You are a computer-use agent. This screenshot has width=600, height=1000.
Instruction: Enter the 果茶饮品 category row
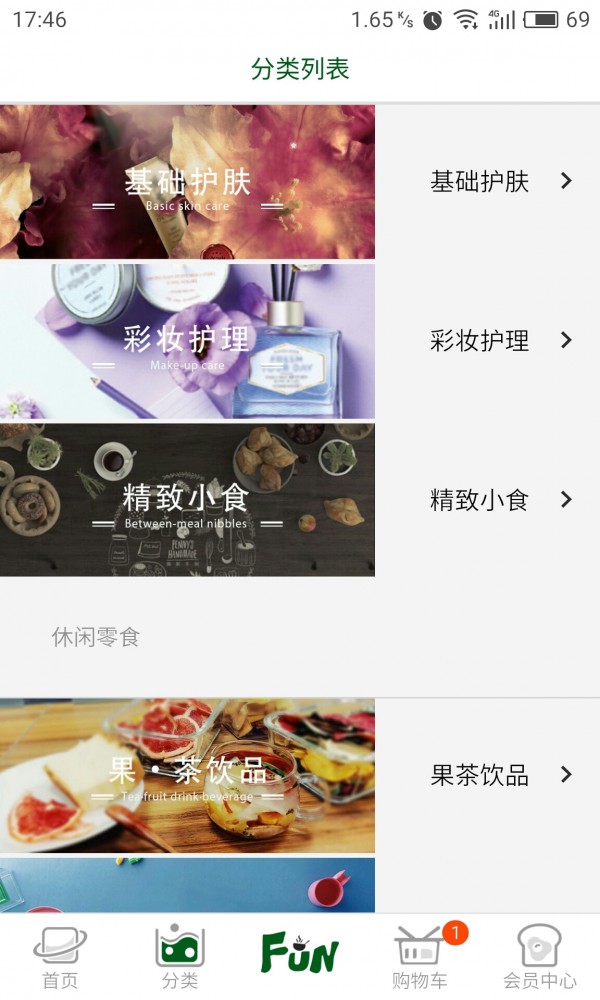point(488,776)
